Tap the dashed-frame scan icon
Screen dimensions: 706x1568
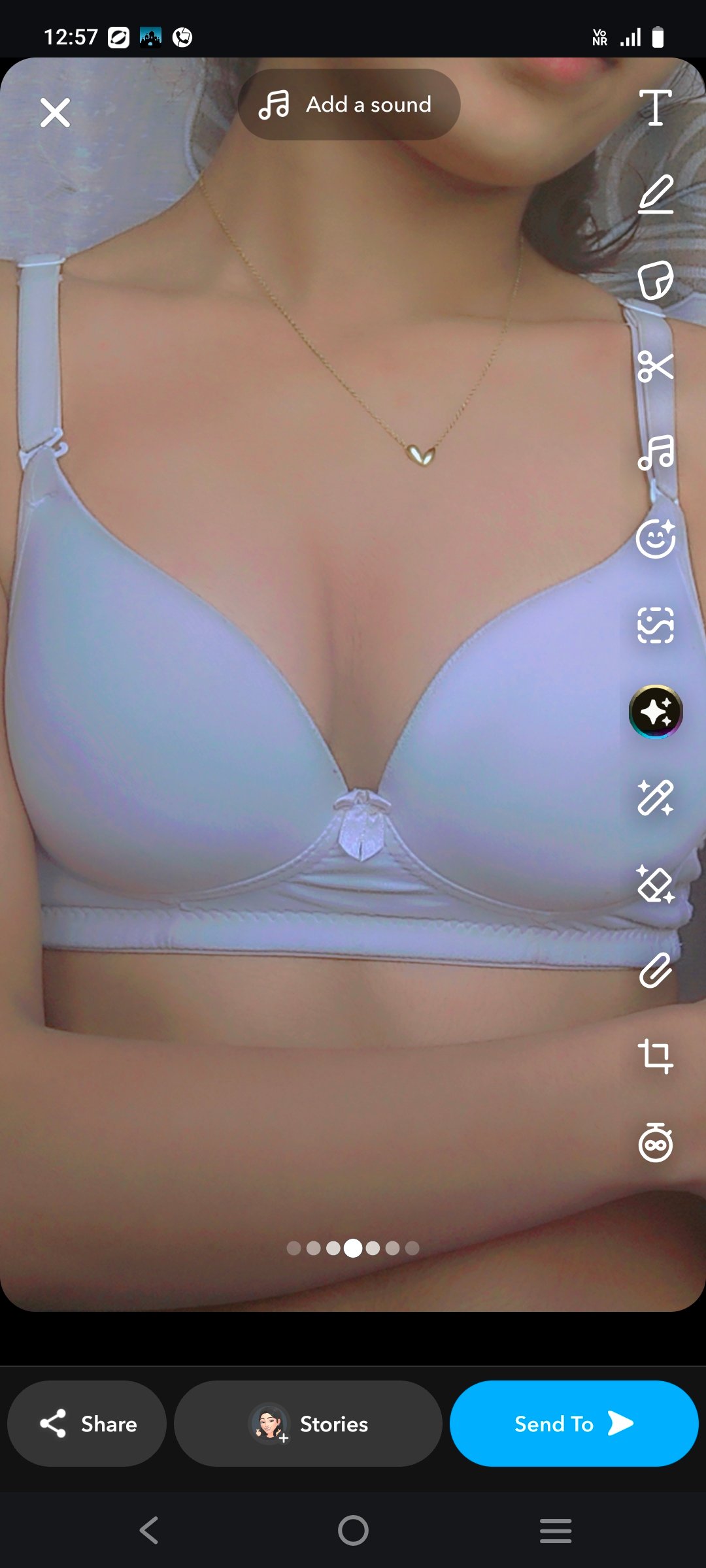655,625
